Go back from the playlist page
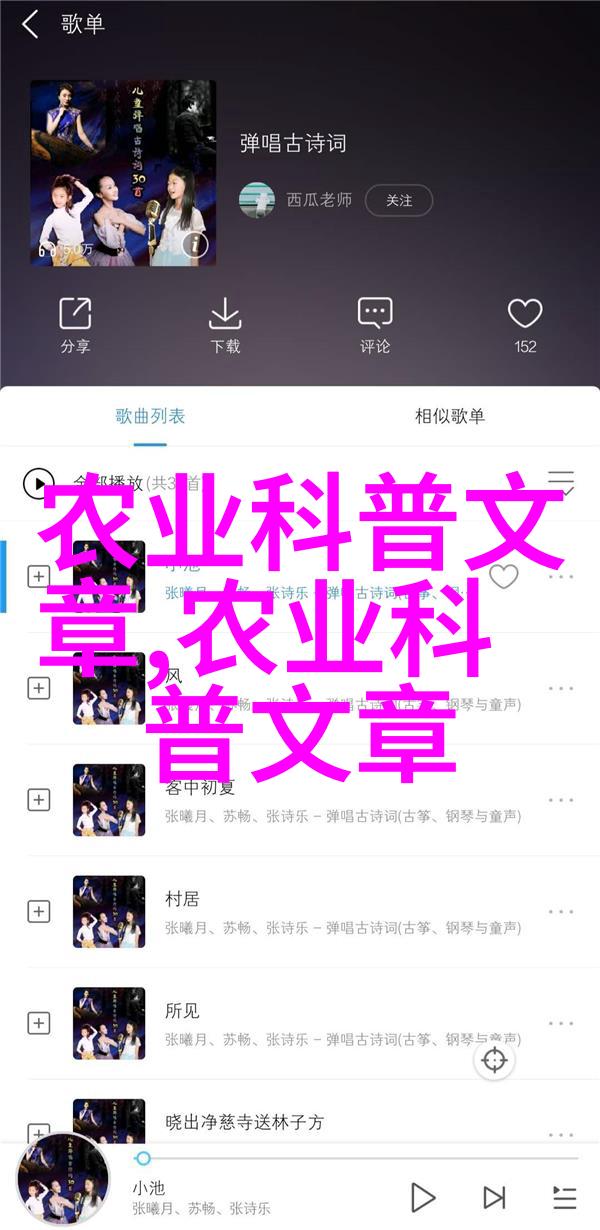The height and width of the screenshot is (1230, 600). [30, 24]
